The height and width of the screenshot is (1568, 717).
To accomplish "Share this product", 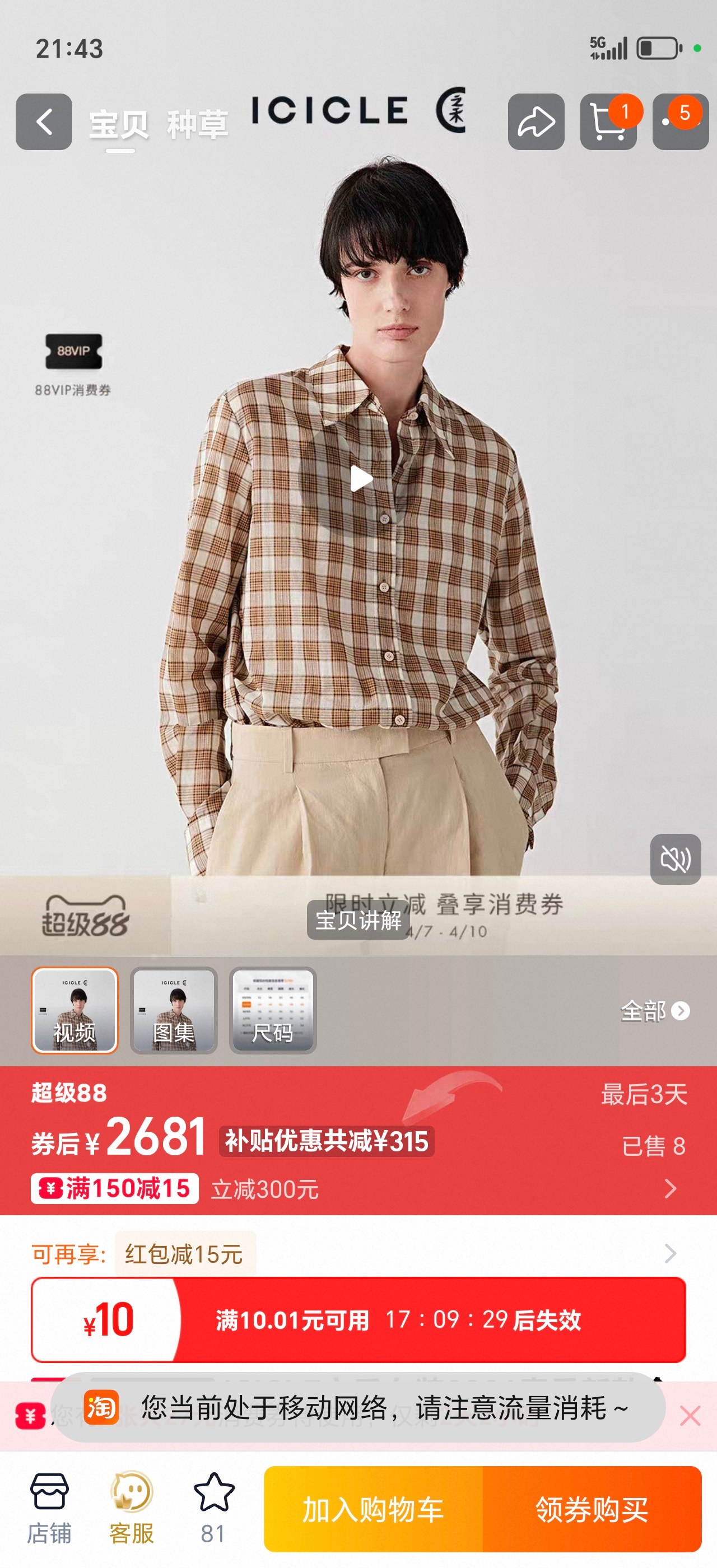I will pos(536,122).
